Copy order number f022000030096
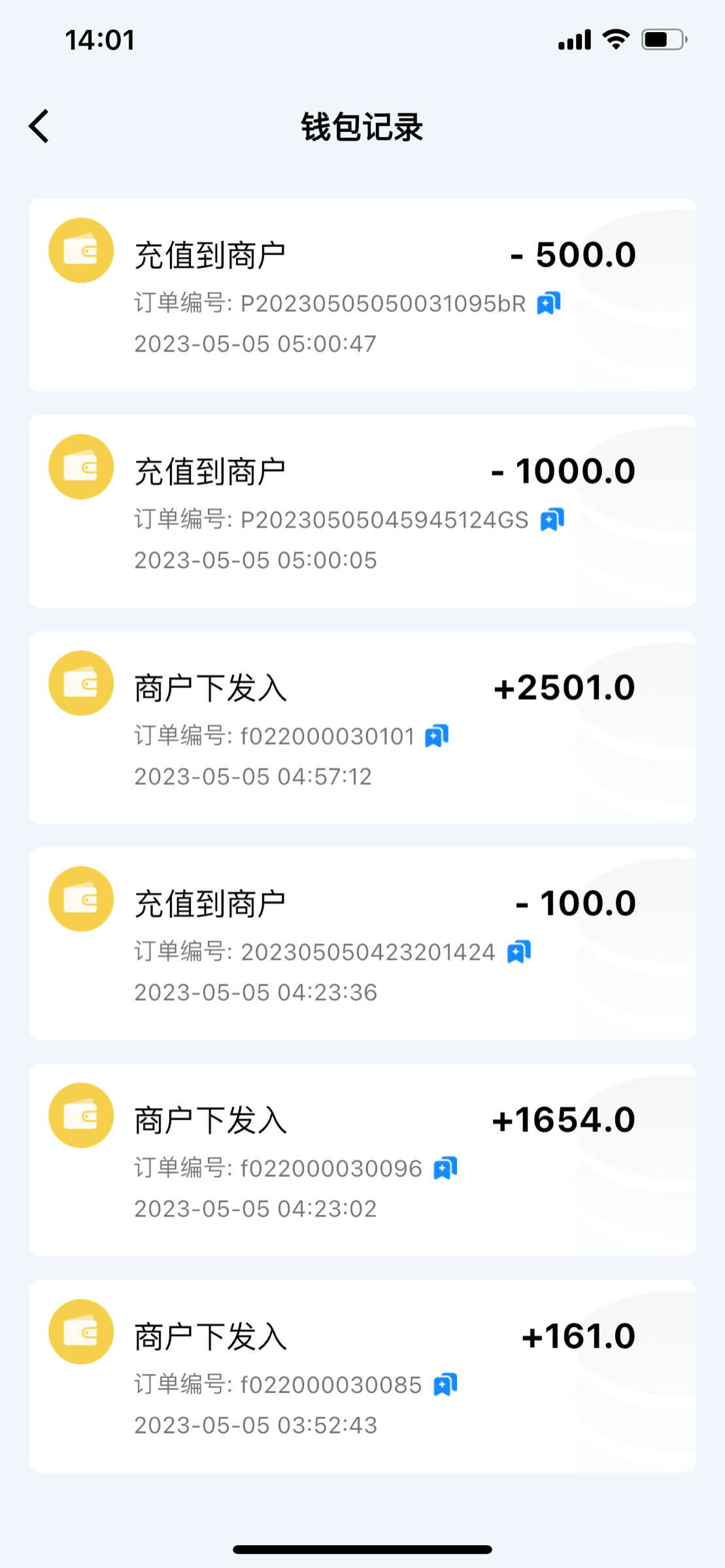Viewport: 725px width, 1568px height. (x=445, y=1168)
